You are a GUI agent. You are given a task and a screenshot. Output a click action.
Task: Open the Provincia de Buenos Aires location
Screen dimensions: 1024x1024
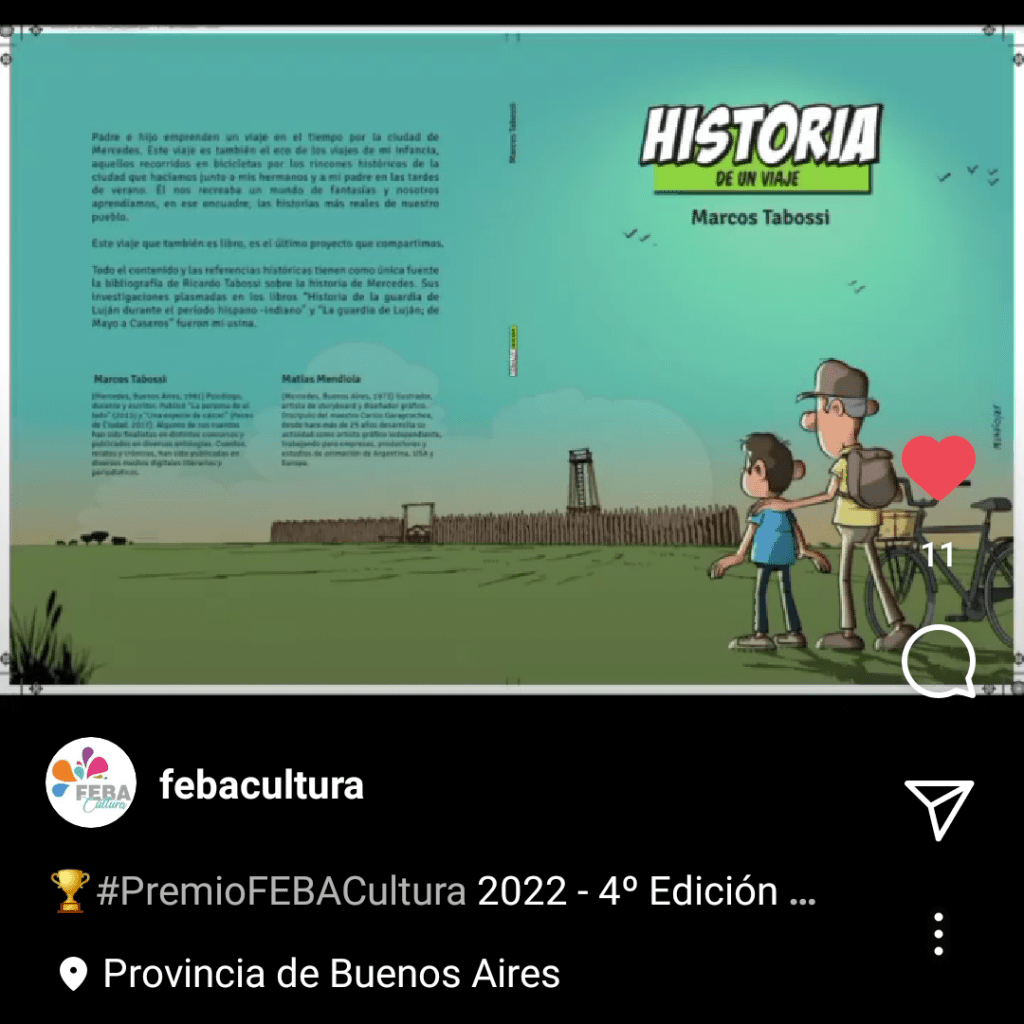click(x=331, y=973)
